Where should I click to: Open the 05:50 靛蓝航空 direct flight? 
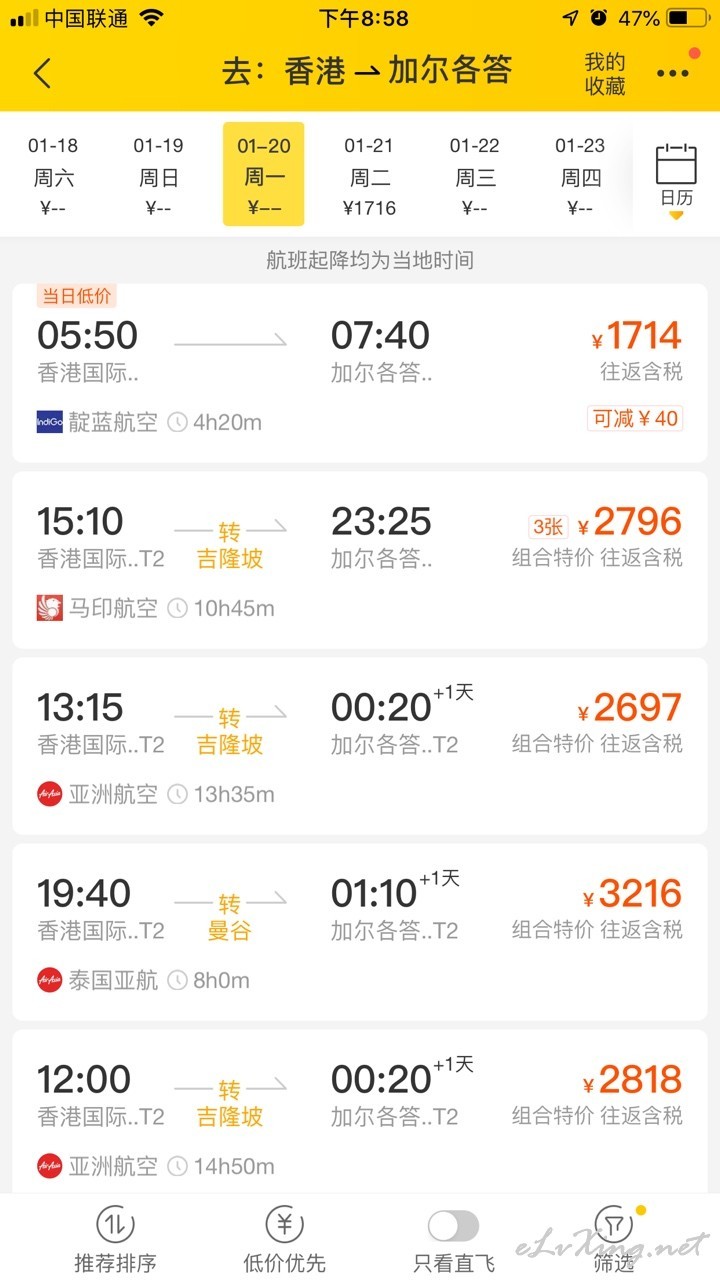pos(360,373)
